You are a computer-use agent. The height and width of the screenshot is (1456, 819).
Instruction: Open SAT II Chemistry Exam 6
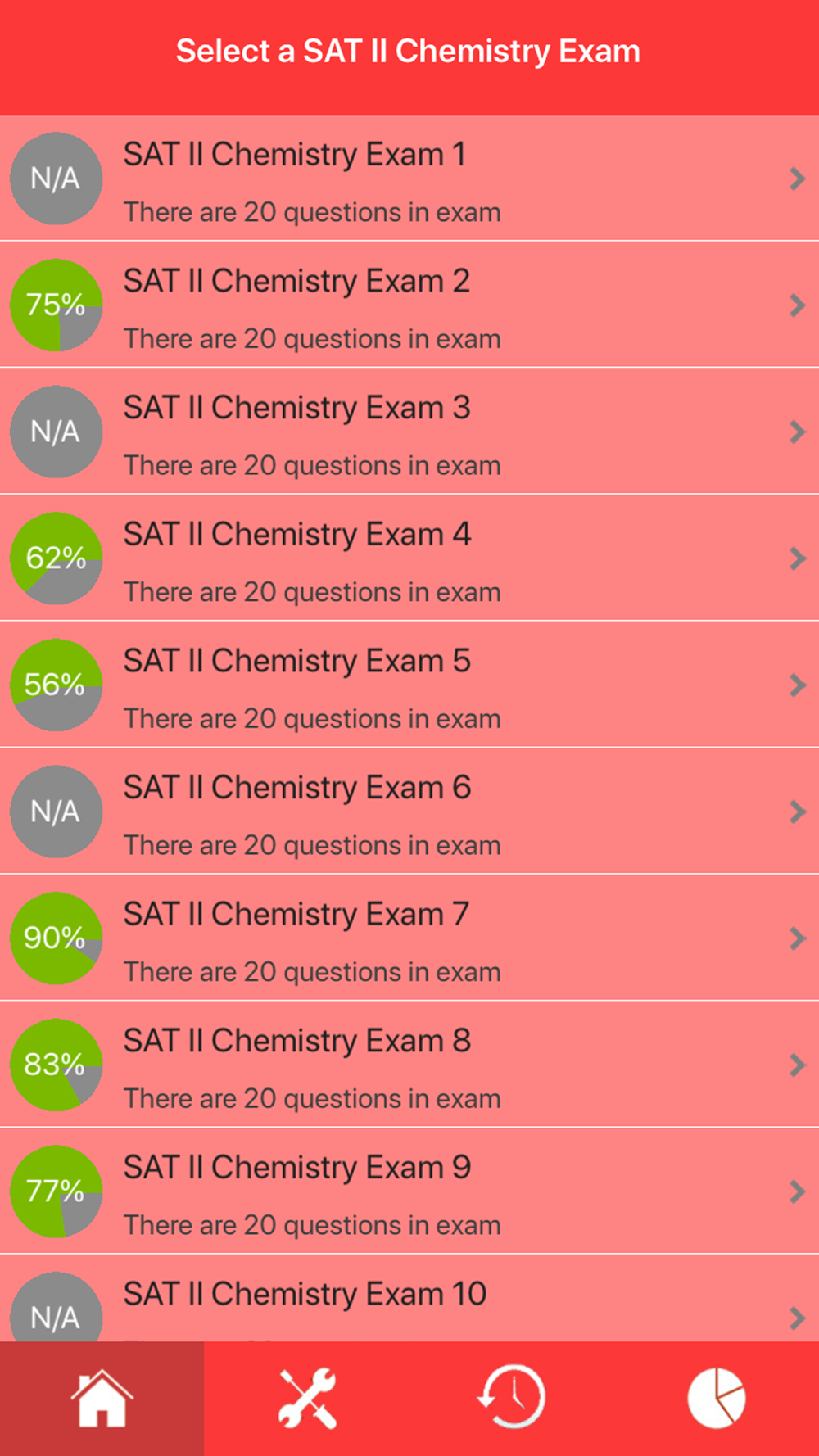tap(409, 811)
